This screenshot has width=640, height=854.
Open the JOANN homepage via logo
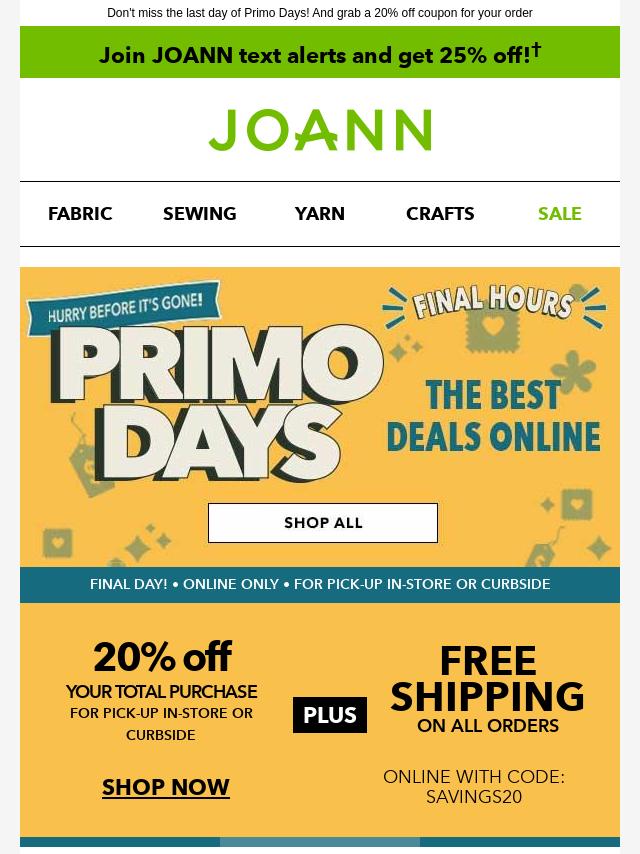click(x=320, y=131)
